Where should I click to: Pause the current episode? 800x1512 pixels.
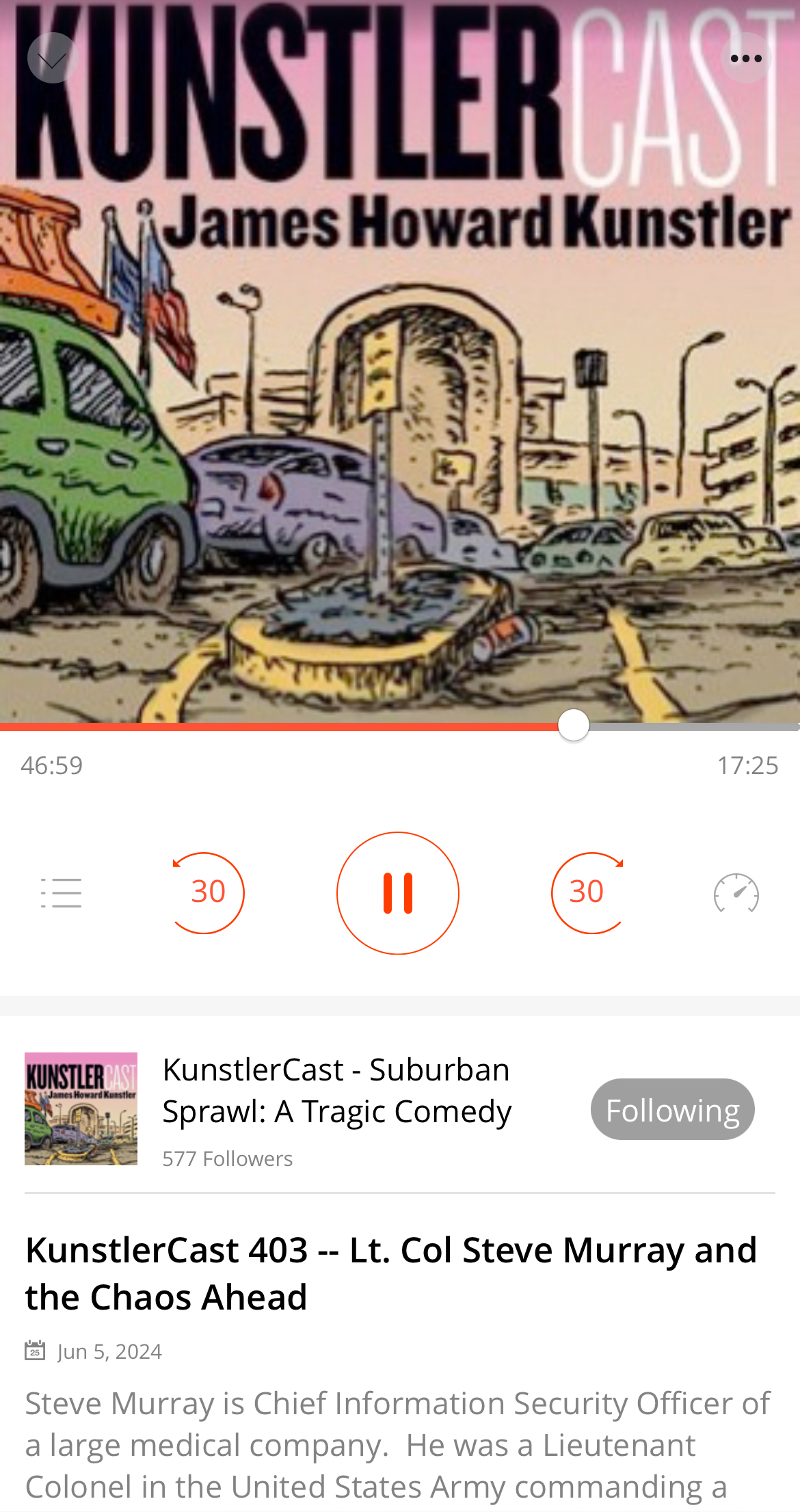point(398,893)
